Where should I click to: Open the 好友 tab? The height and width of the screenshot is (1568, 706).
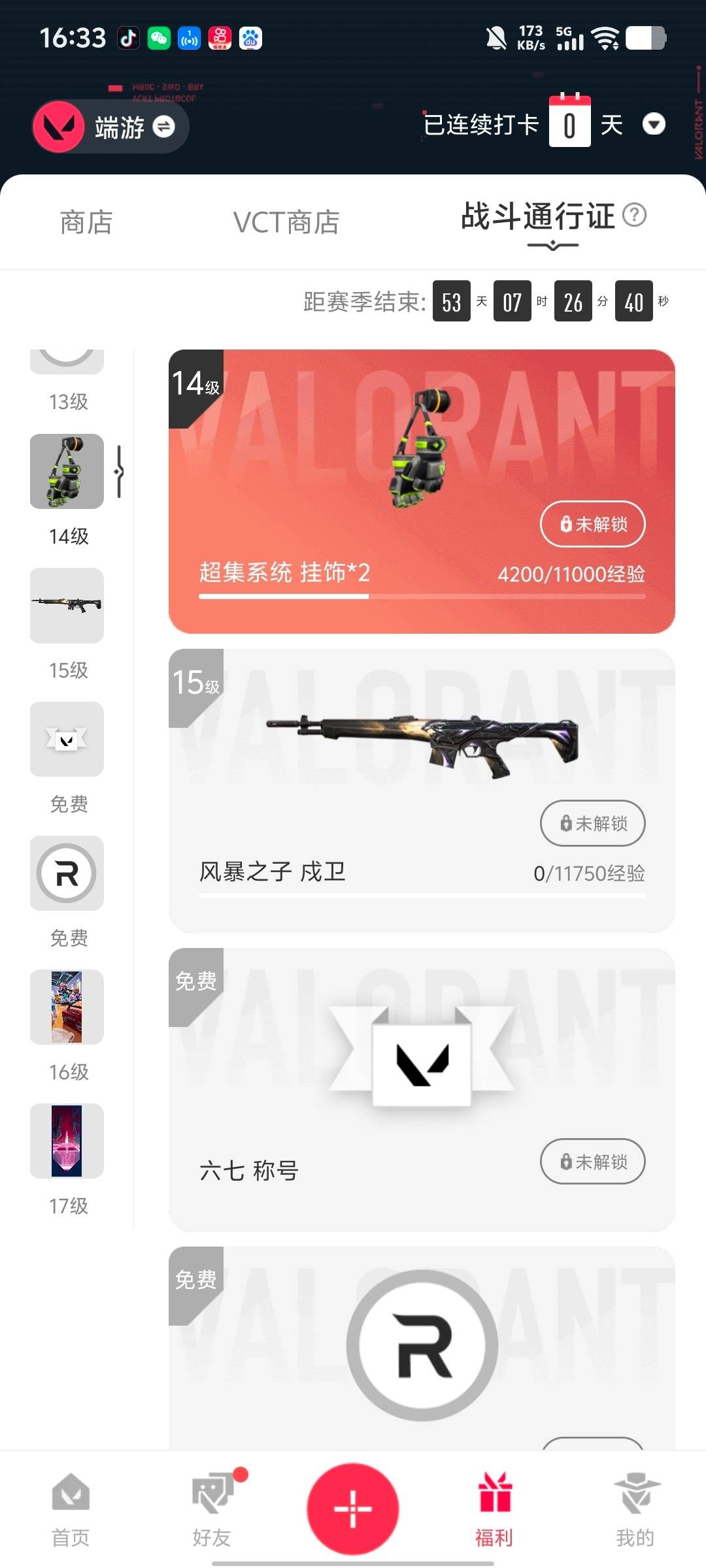pyautogui.click(x=212, y=1509)
